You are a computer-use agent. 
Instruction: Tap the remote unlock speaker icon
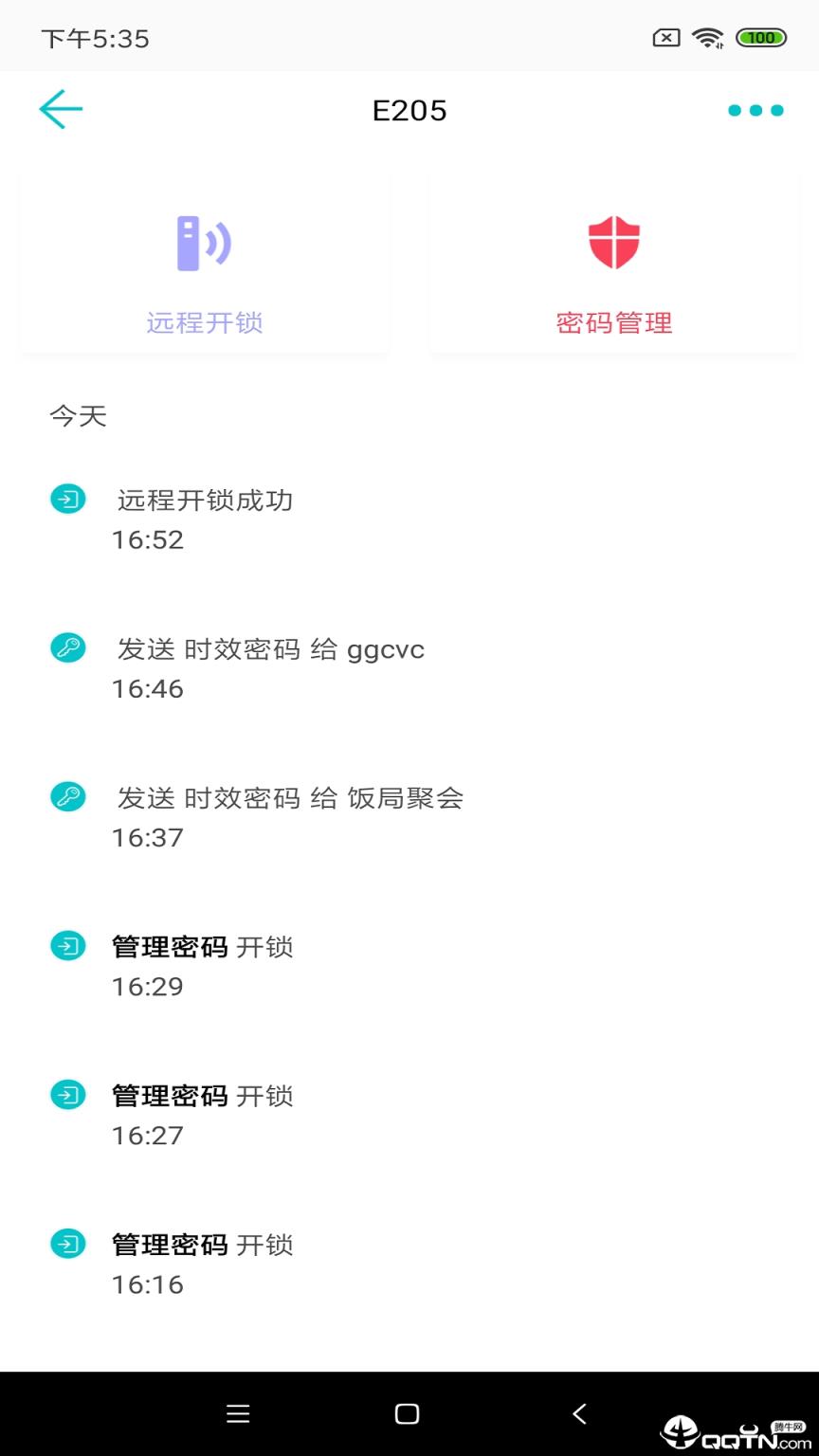[x=204, y=242]
